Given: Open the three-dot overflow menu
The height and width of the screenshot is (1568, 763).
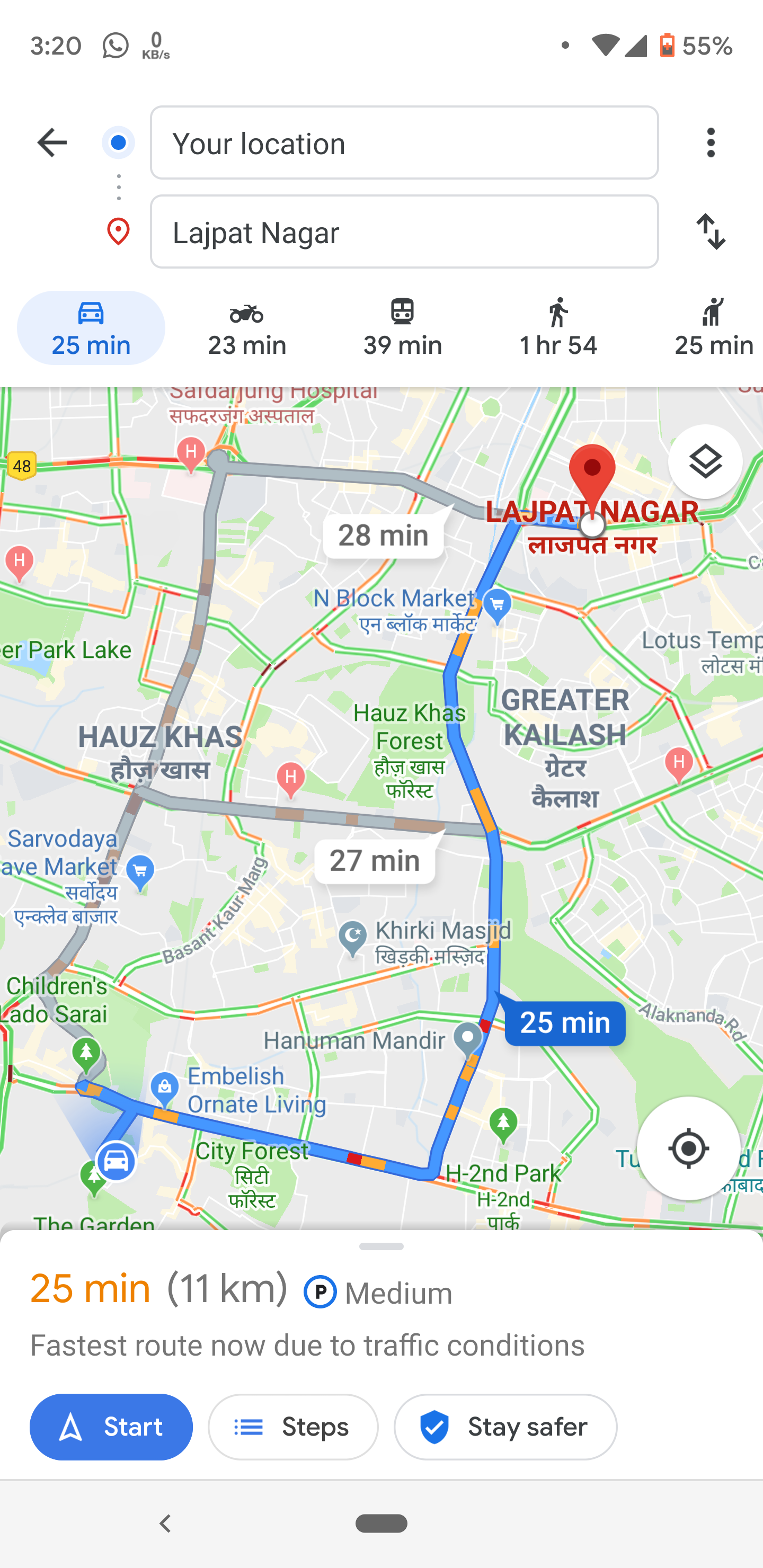Looking at the screenshot, I should tap(710, 143).
